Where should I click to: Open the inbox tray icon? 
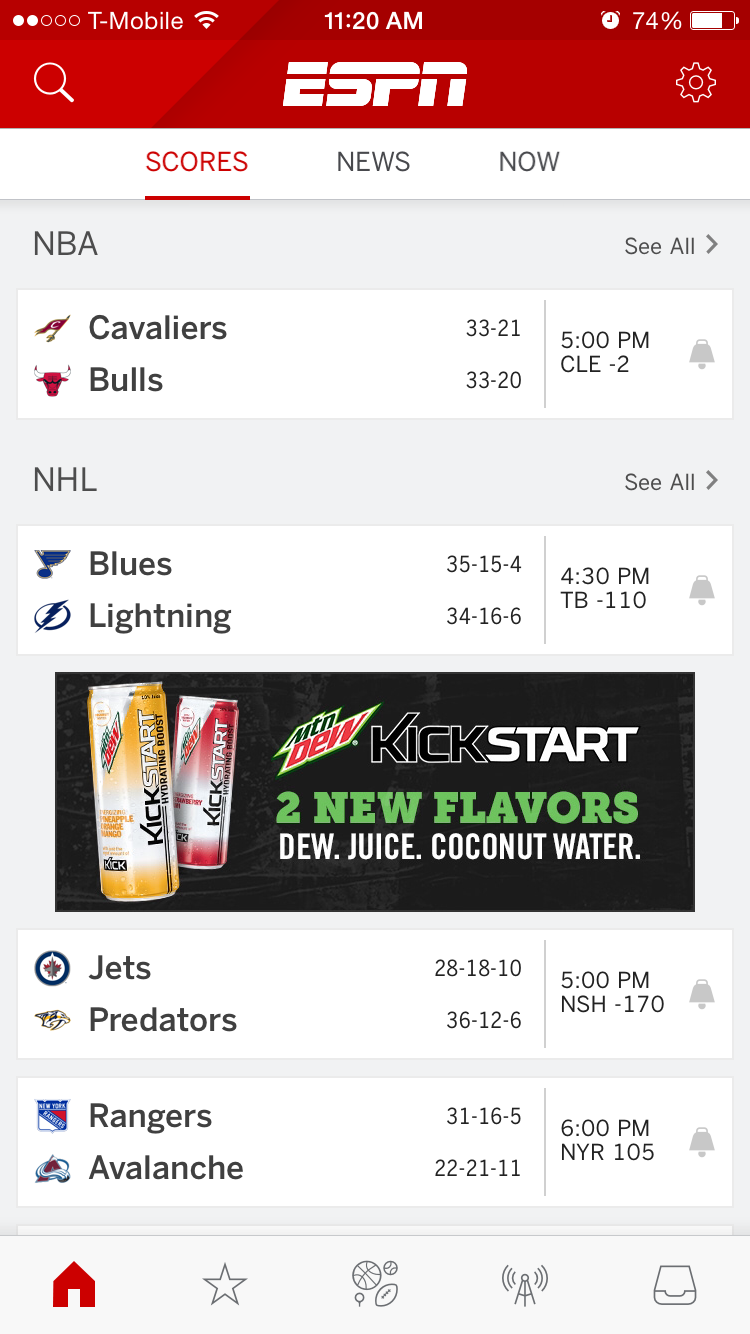coord(675,1285)
